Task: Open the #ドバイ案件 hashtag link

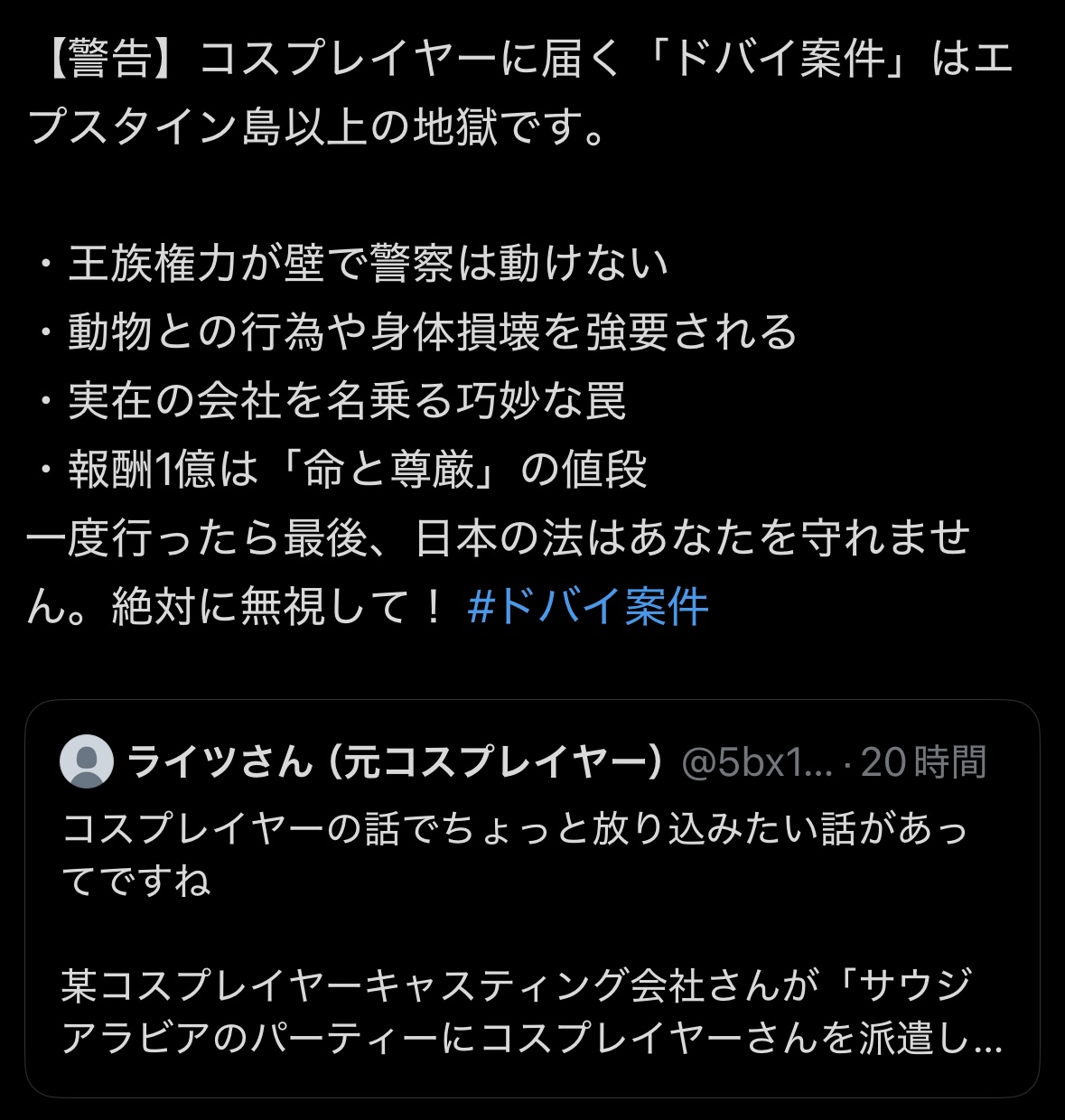Action: (x=588, y=606)
